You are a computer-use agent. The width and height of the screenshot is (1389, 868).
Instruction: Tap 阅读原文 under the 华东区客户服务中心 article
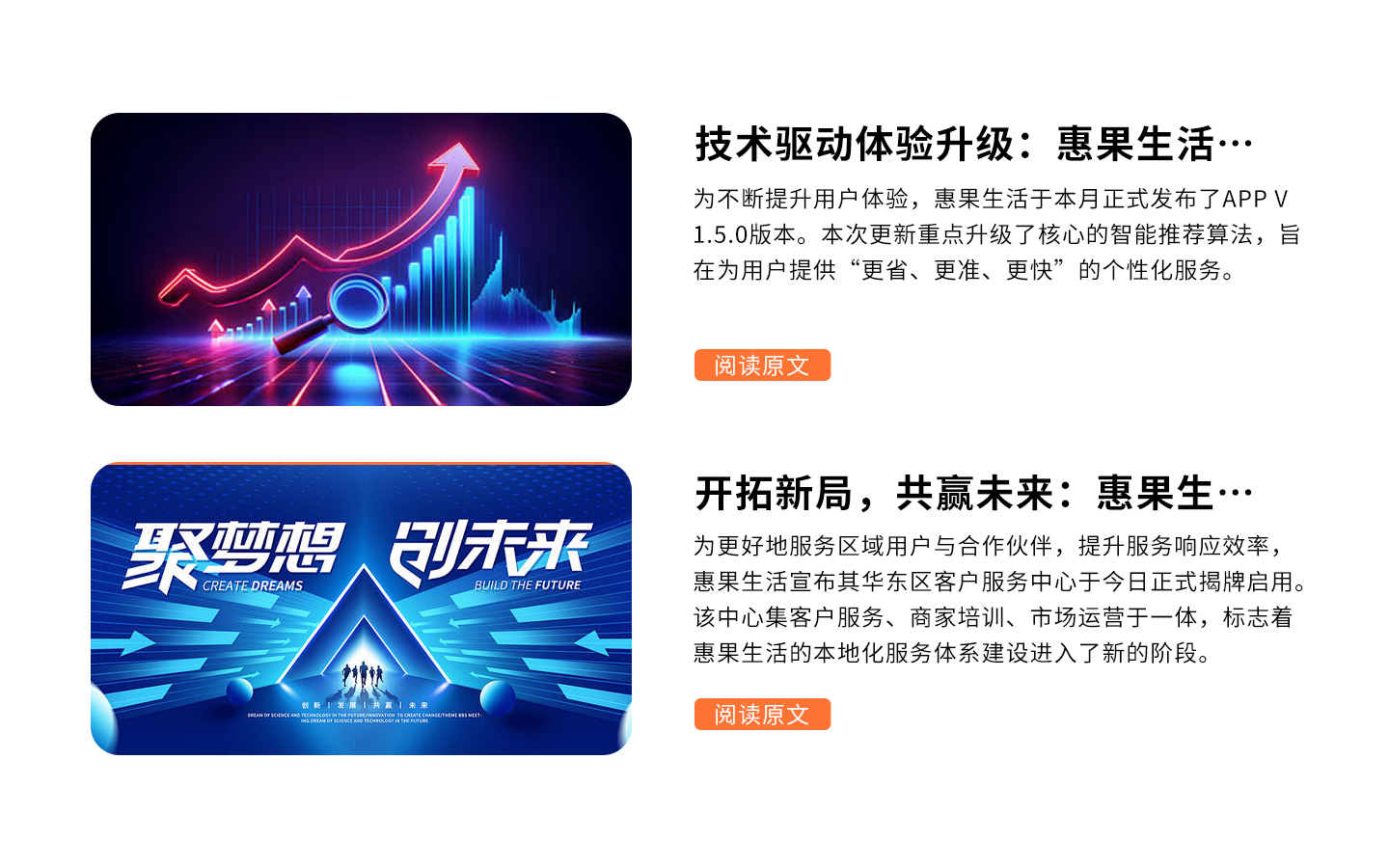[x=762, y=715]
